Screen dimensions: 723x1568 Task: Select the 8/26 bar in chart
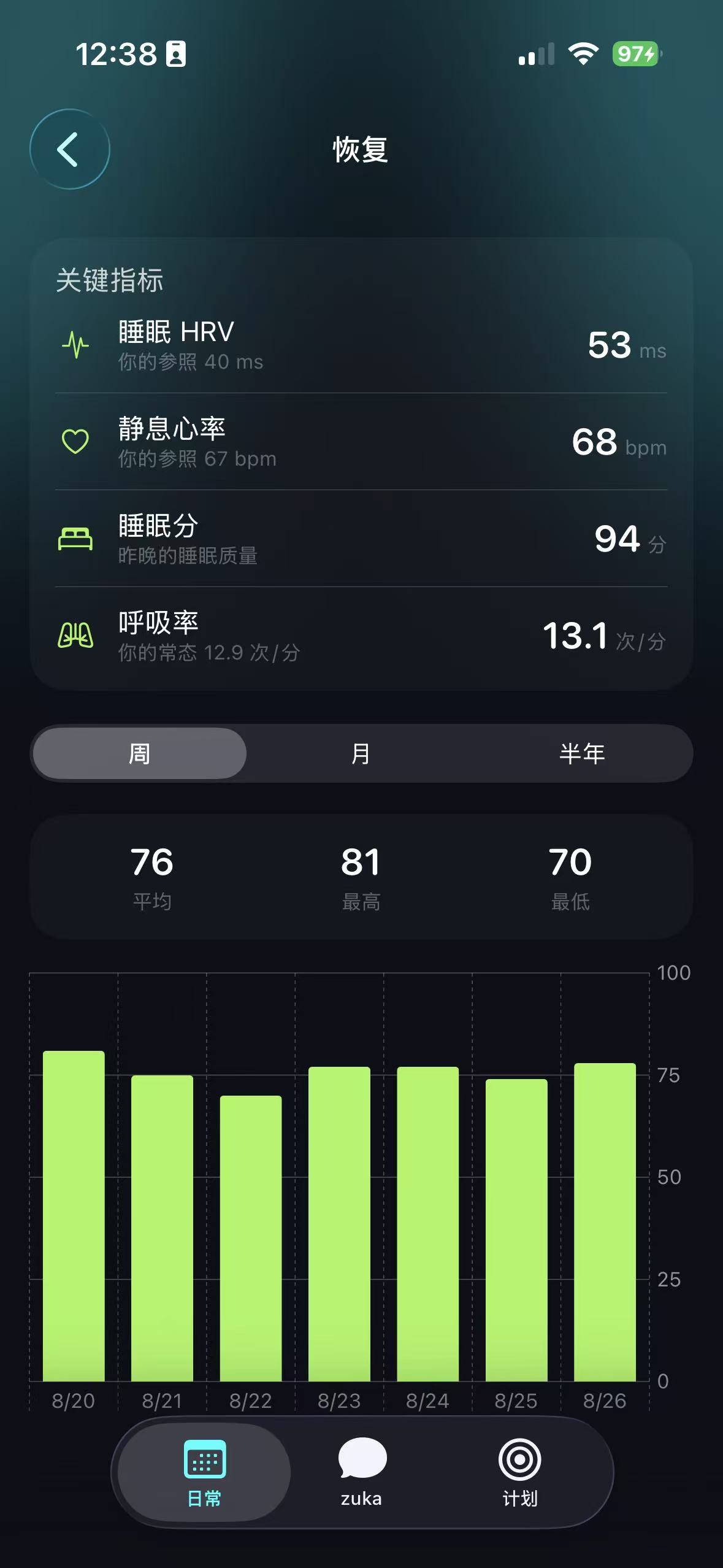(605, 1222)
